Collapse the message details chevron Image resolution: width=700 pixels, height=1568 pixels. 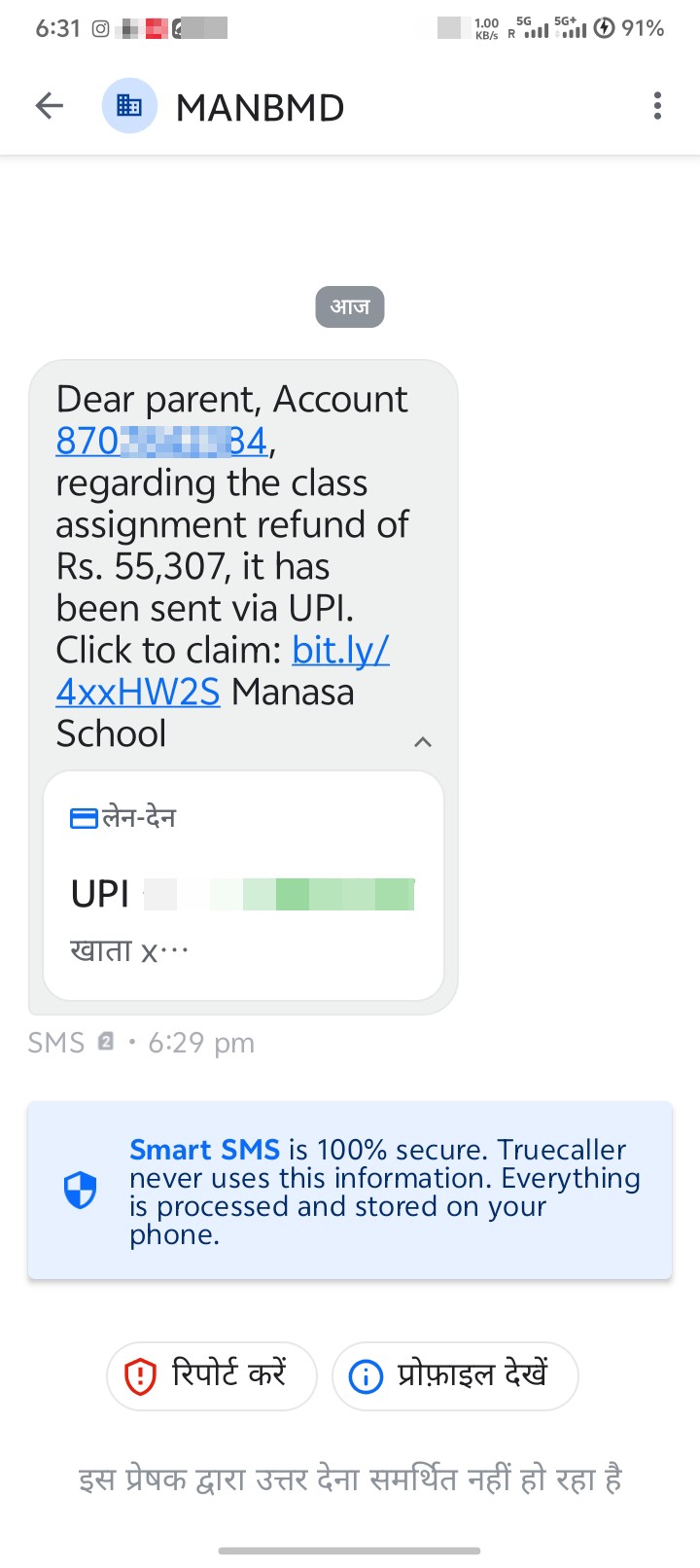click(422, 741)
